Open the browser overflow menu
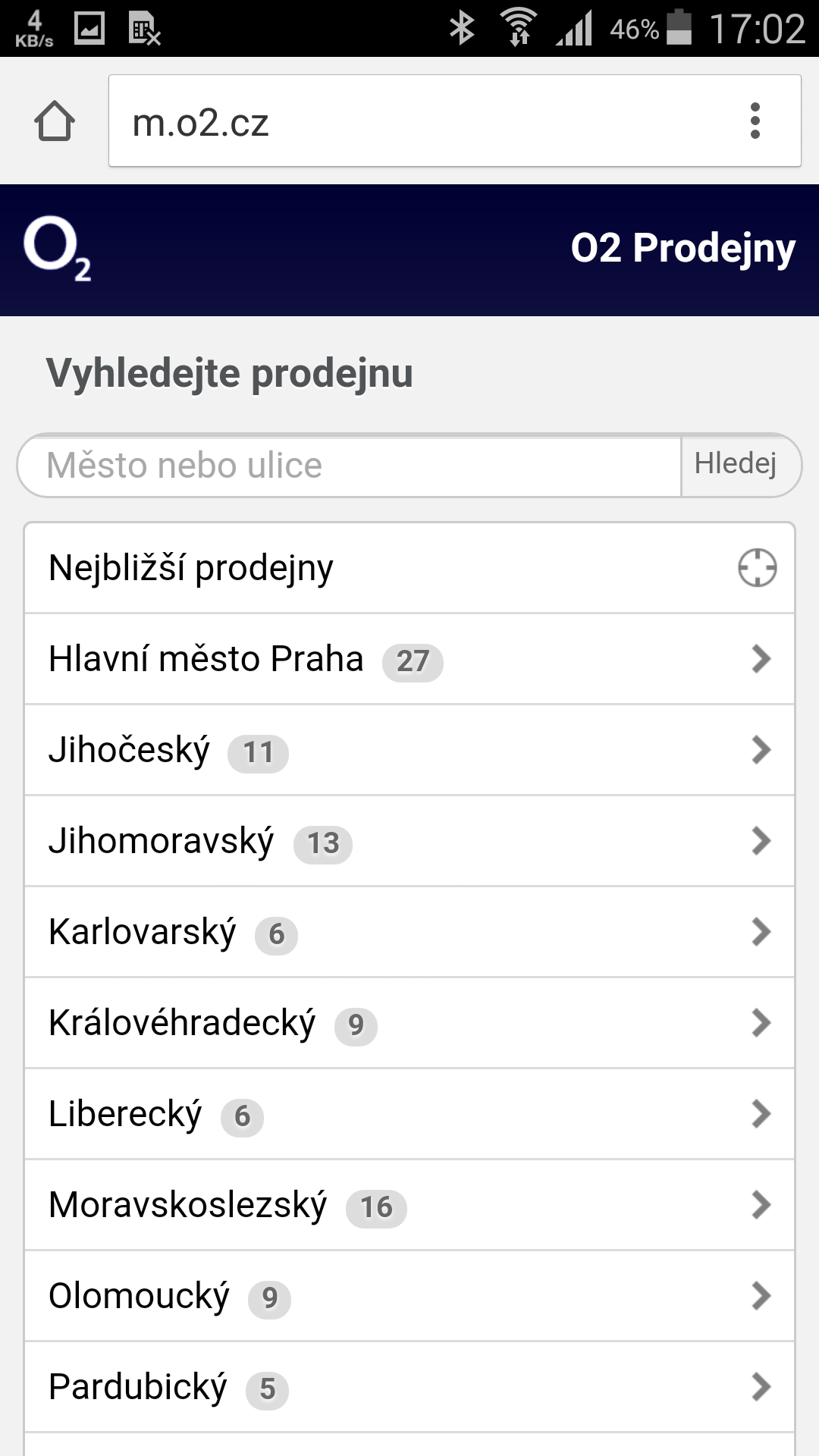The width and height of the screenshot is (819, 1456). pyautogui.click(x=755, y=121)
